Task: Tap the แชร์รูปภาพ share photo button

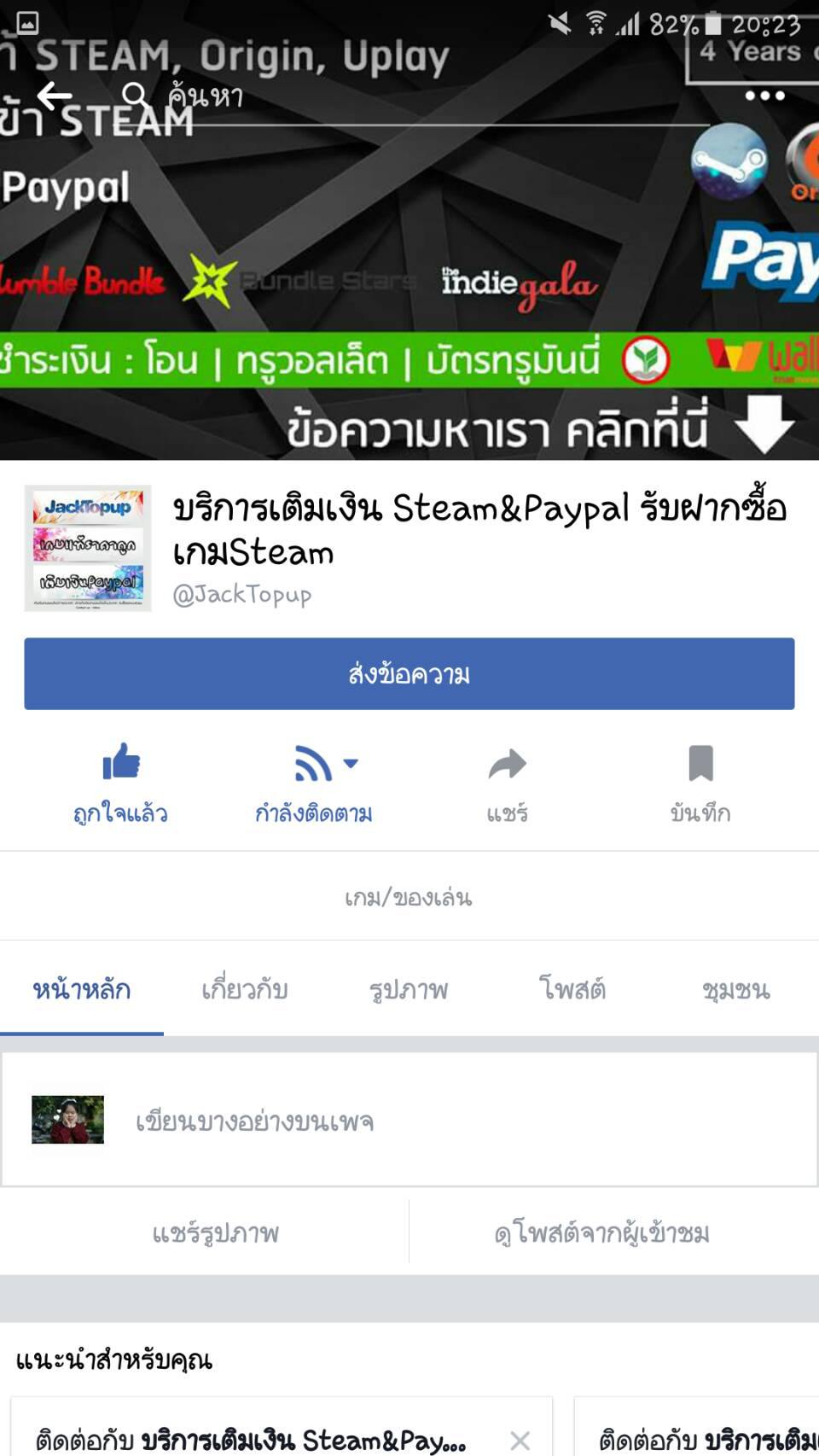Action: pos(216,1233)
